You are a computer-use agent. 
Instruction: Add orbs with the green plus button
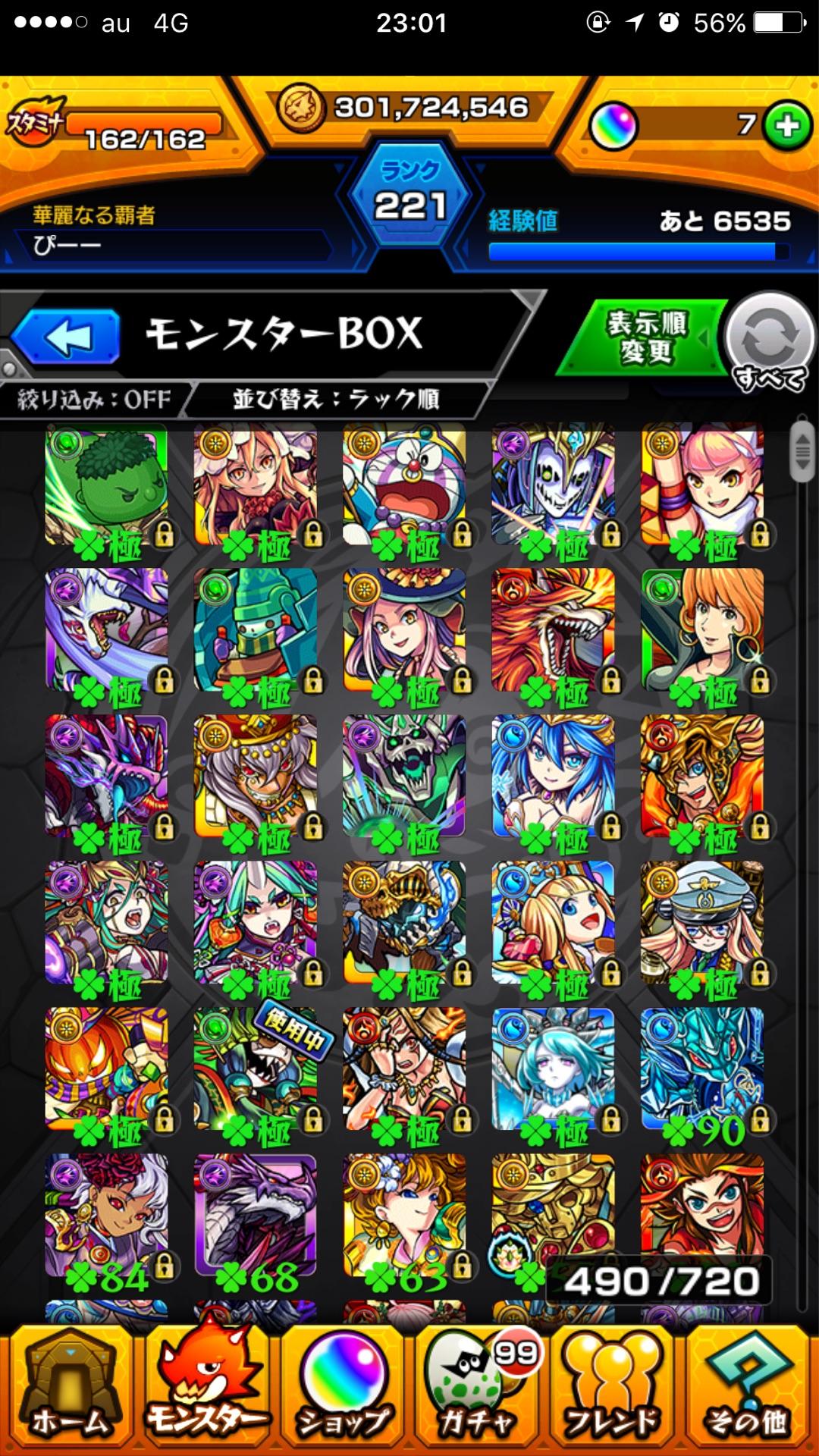pos(787,125)
